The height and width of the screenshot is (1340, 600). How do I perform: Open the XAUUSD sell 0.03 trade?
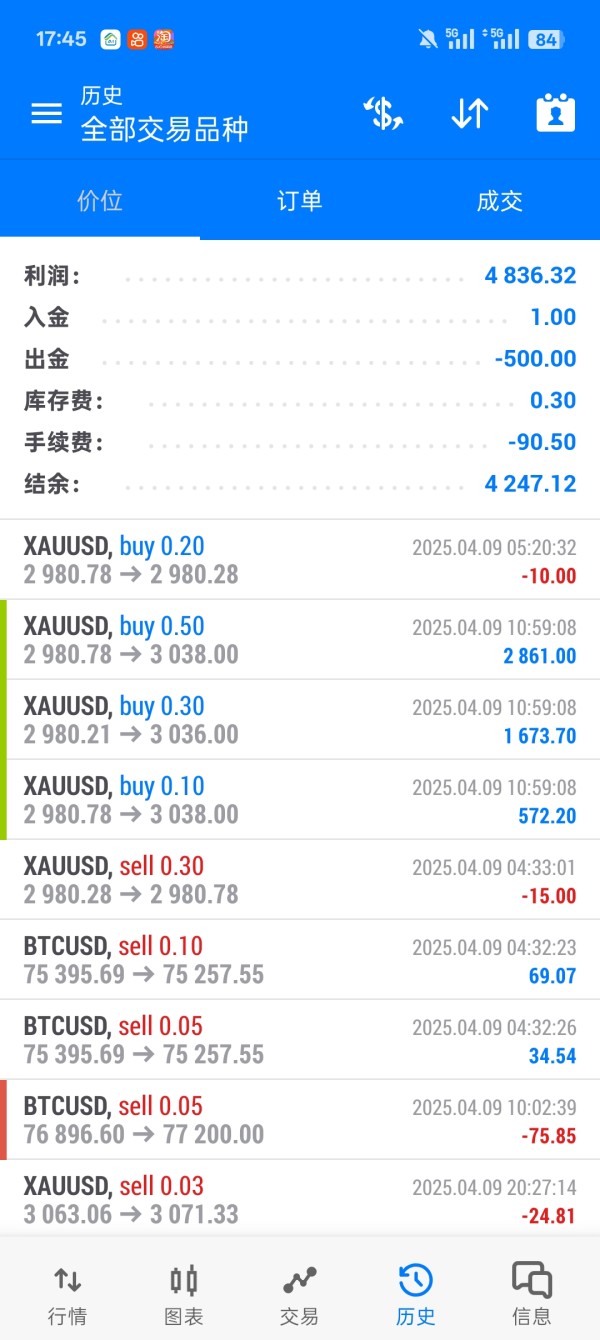pyautogui.click(x=300, y=1198)
